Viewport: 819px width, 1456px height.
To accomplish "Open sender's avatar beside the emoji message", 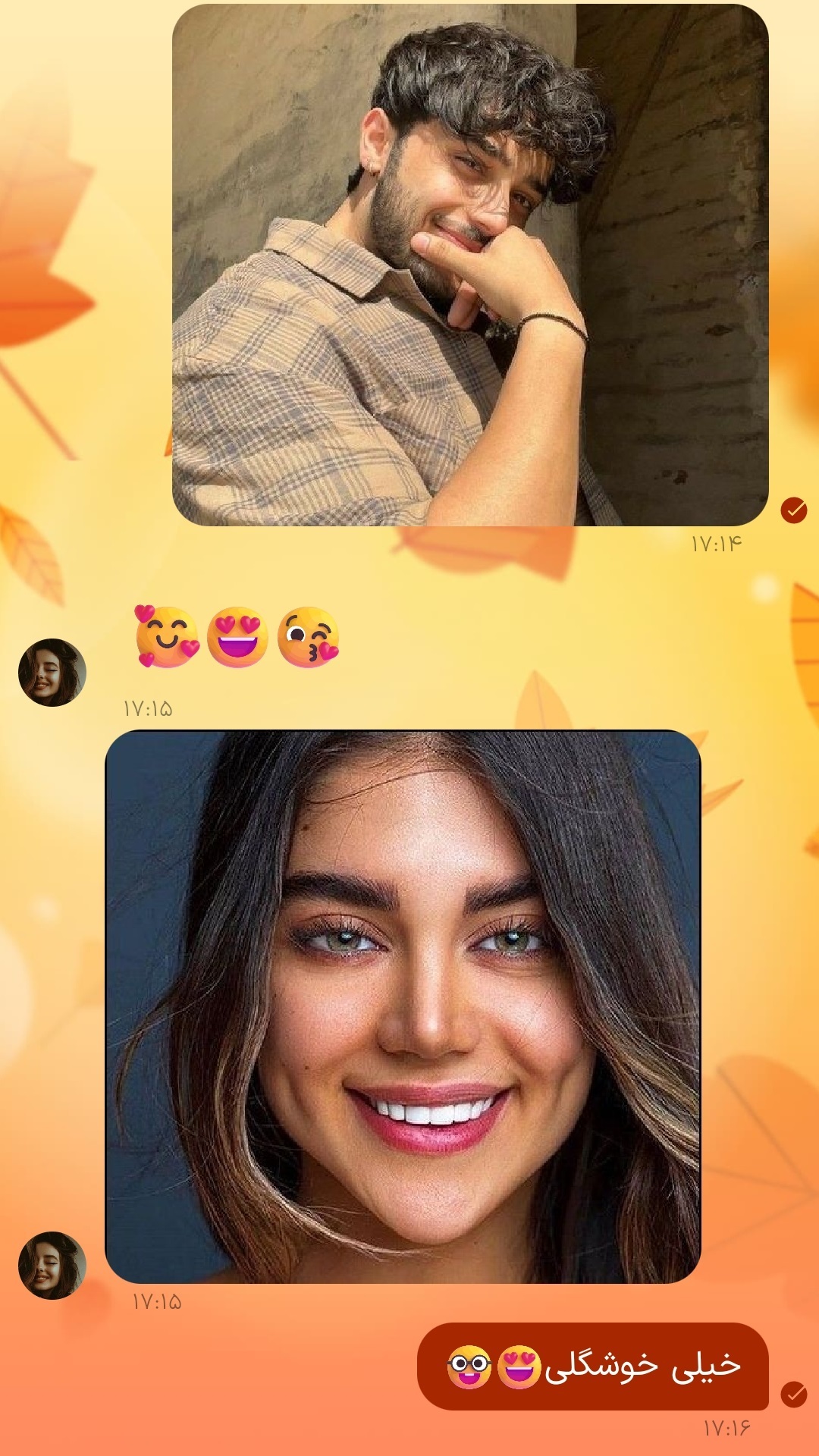I will click(x=52, y=673).
